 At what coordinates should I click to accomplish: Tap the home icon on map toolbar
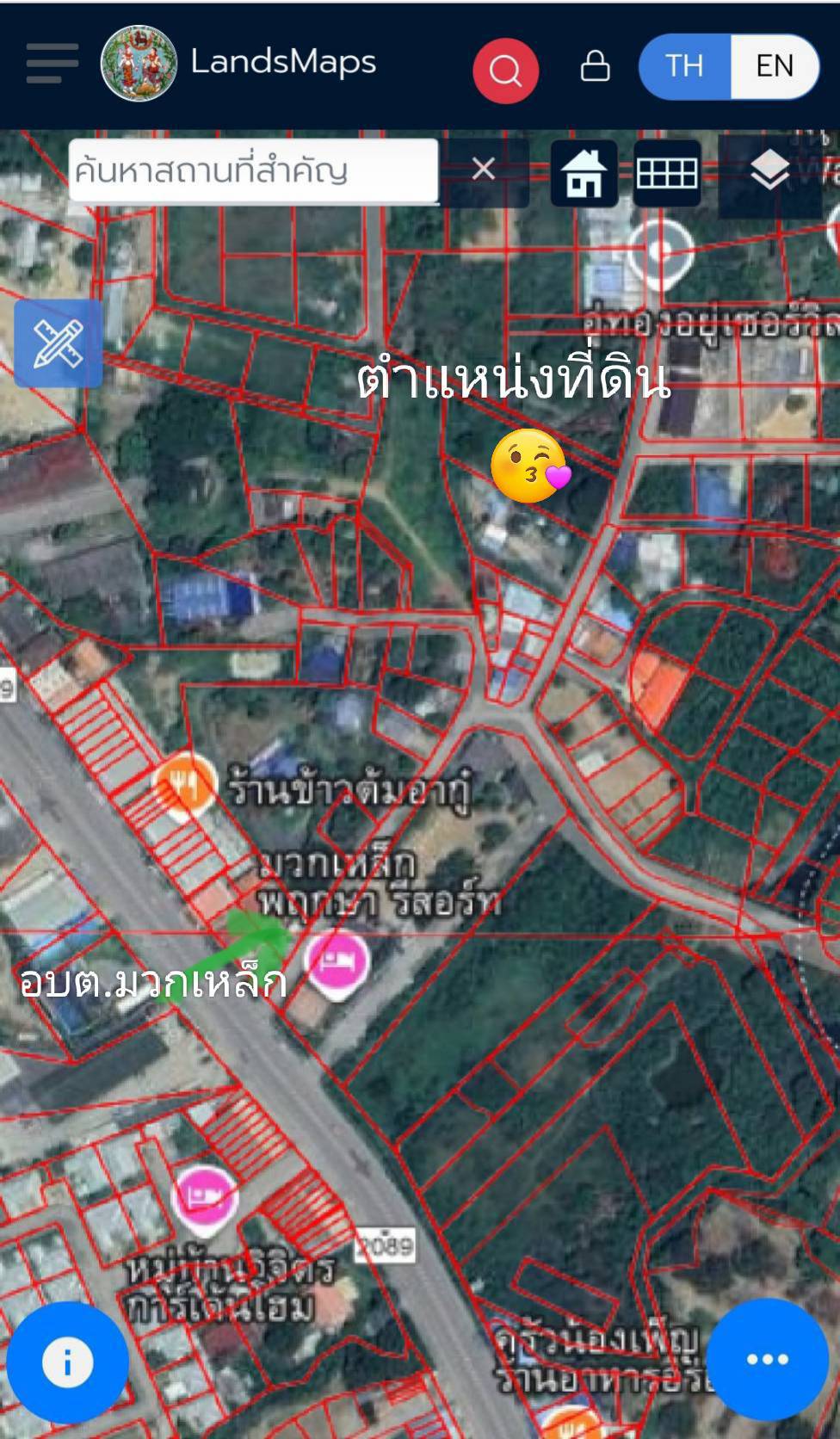584,173
